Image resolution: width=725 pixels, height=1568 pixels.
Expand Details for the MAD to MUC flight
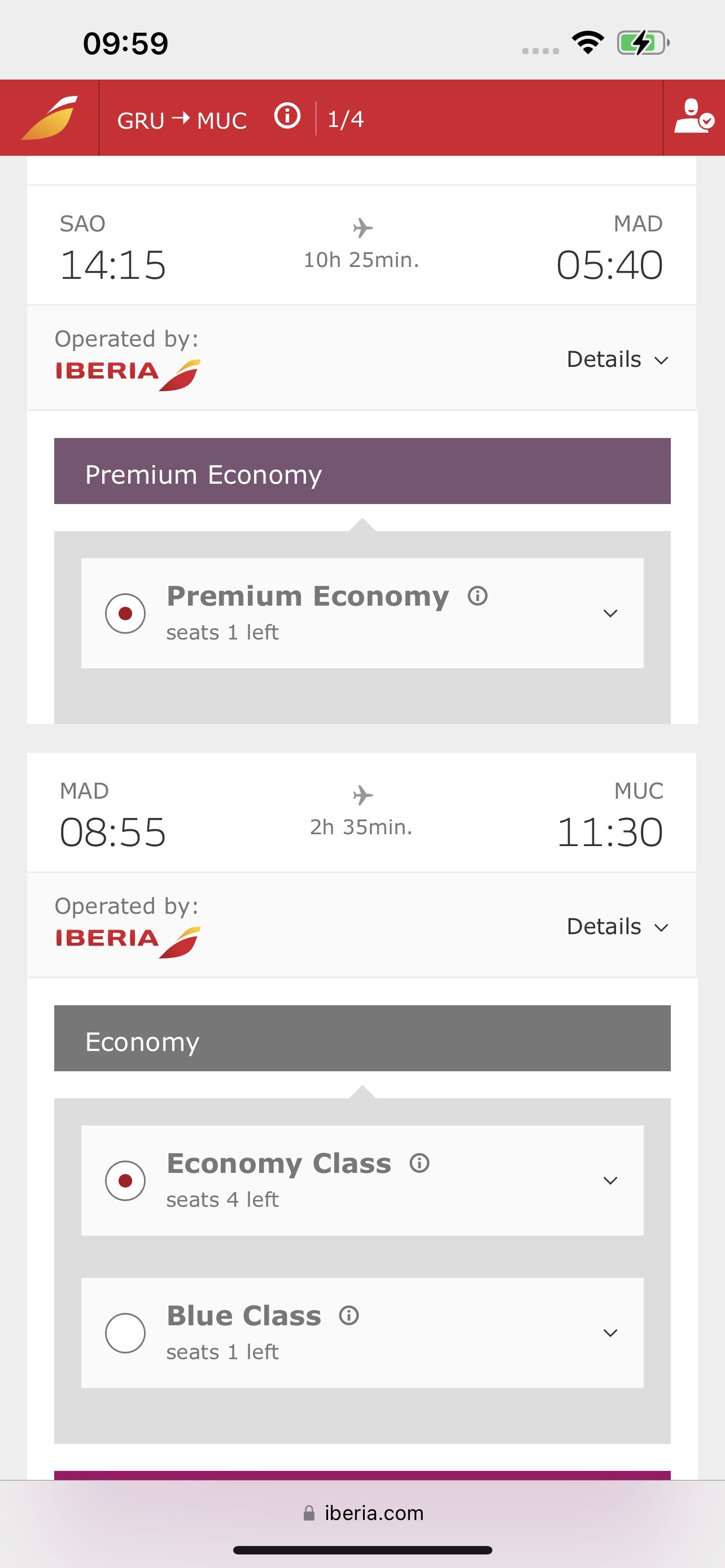click(618, 926)
